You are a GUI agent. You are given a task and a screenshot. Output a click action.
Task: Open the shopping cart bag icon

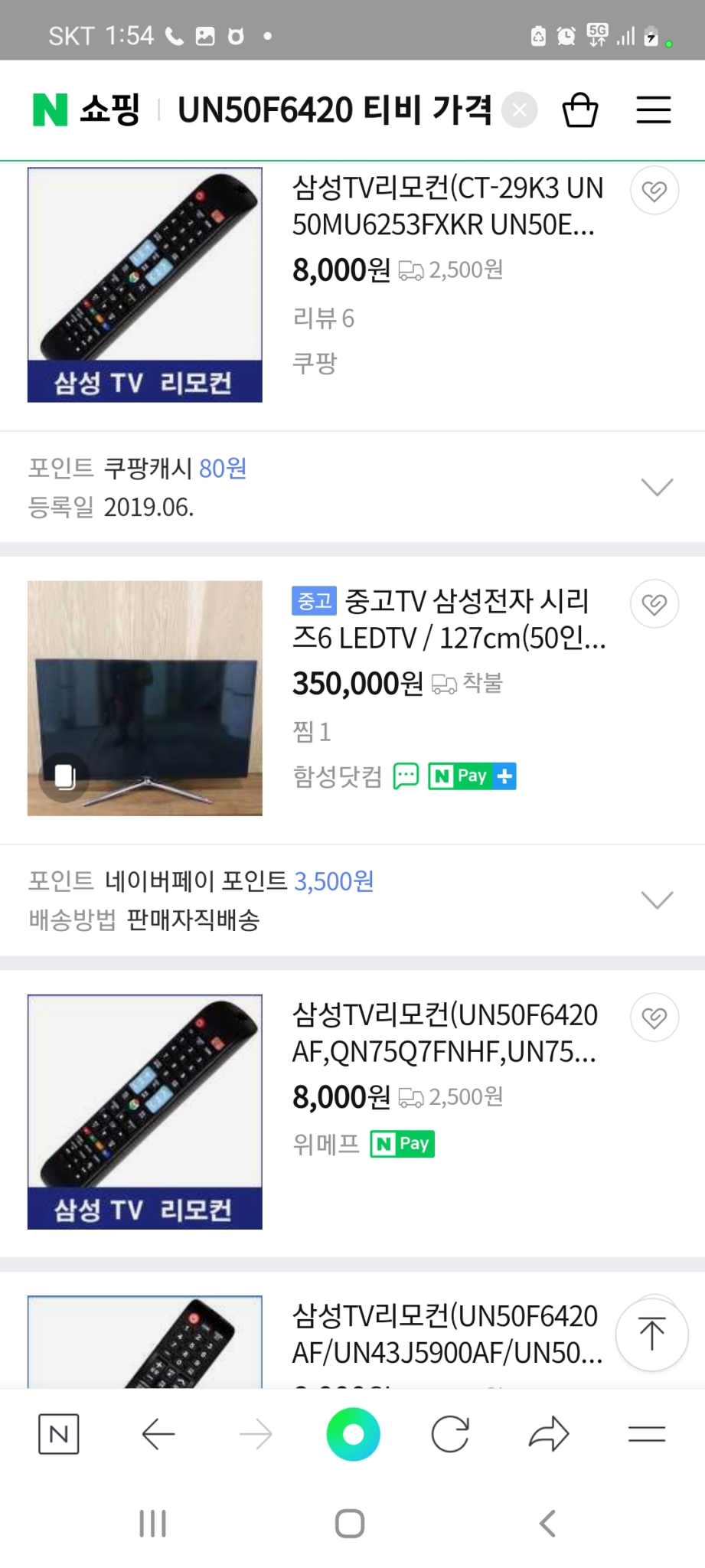click(x=581, y=109)
